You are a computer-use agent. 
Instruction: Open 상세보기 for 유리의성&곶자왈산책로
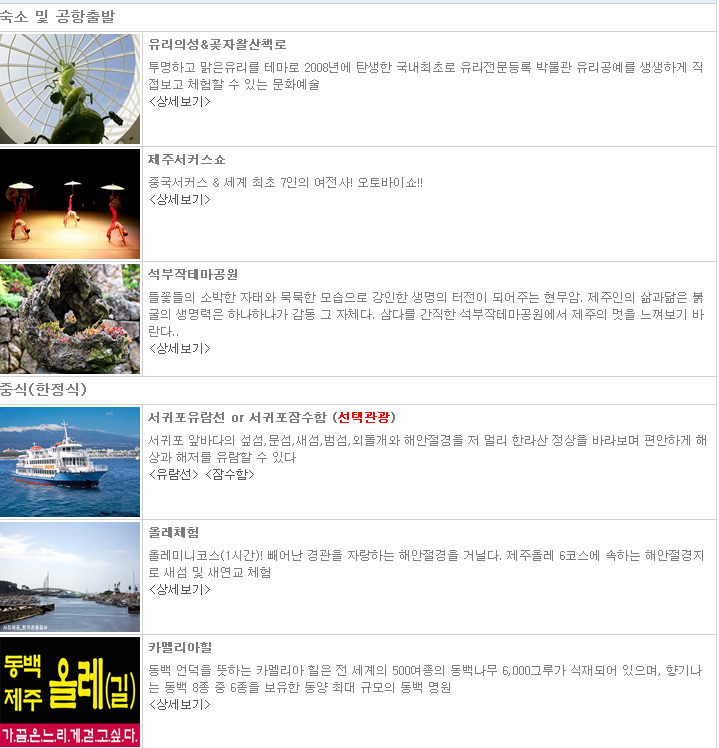pyautogui.click(x=179, y=101)
